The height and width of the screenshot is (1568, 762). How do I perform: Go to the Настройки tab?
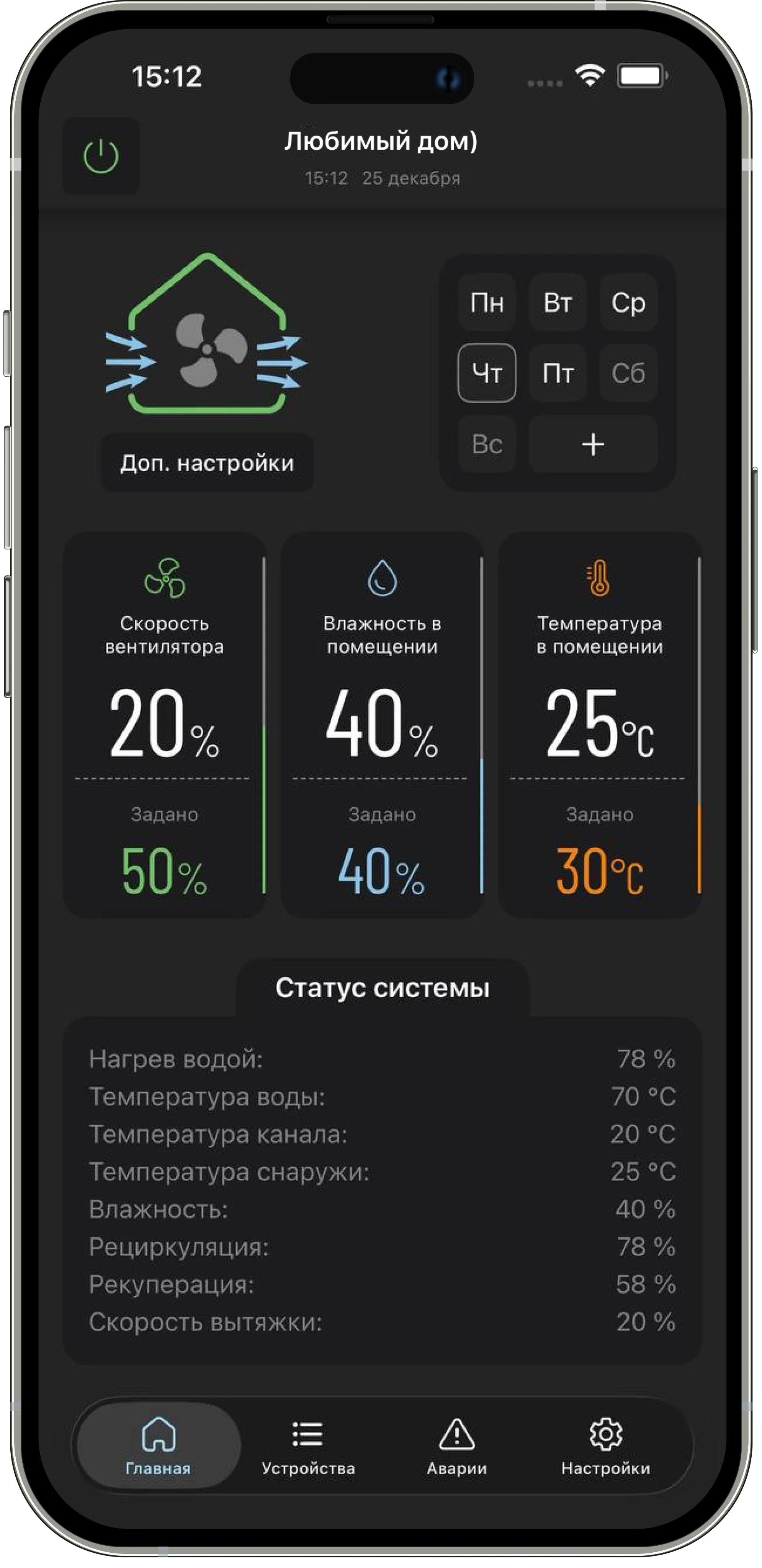click(606, 1445)
